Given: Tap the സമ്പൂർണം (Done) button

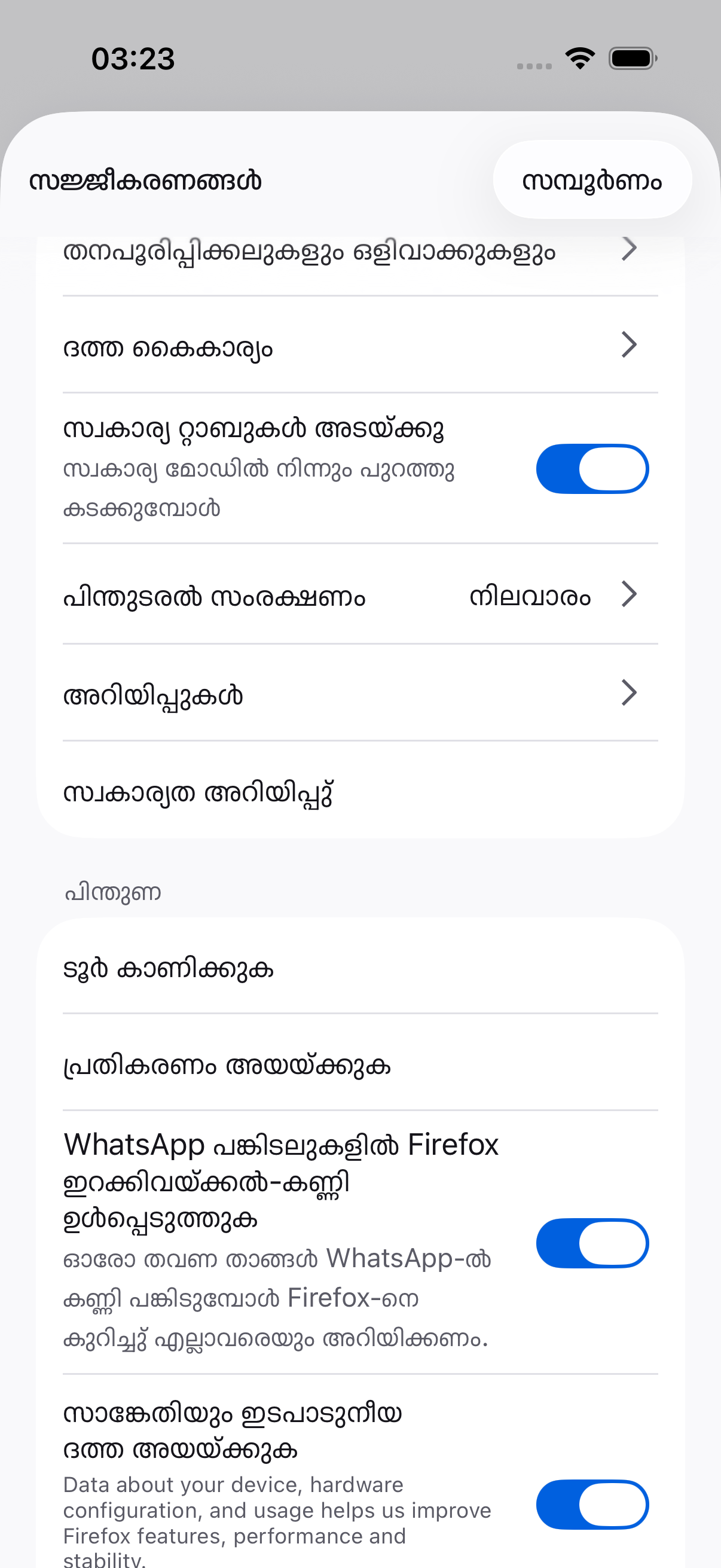Looking at the screenshot, I should 592,179.
